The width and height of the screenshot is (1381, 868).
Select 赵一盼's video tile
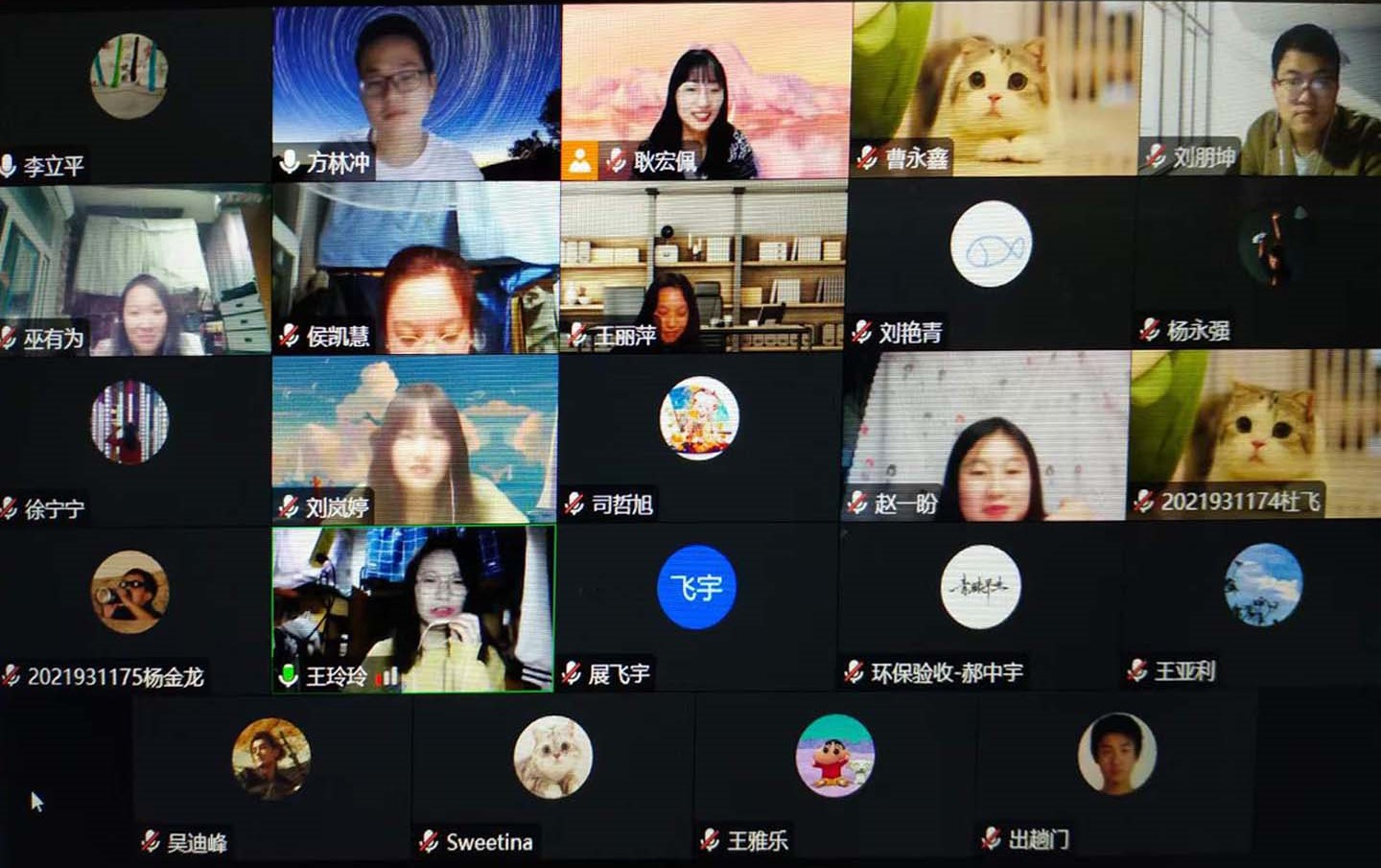coord(986,436)
